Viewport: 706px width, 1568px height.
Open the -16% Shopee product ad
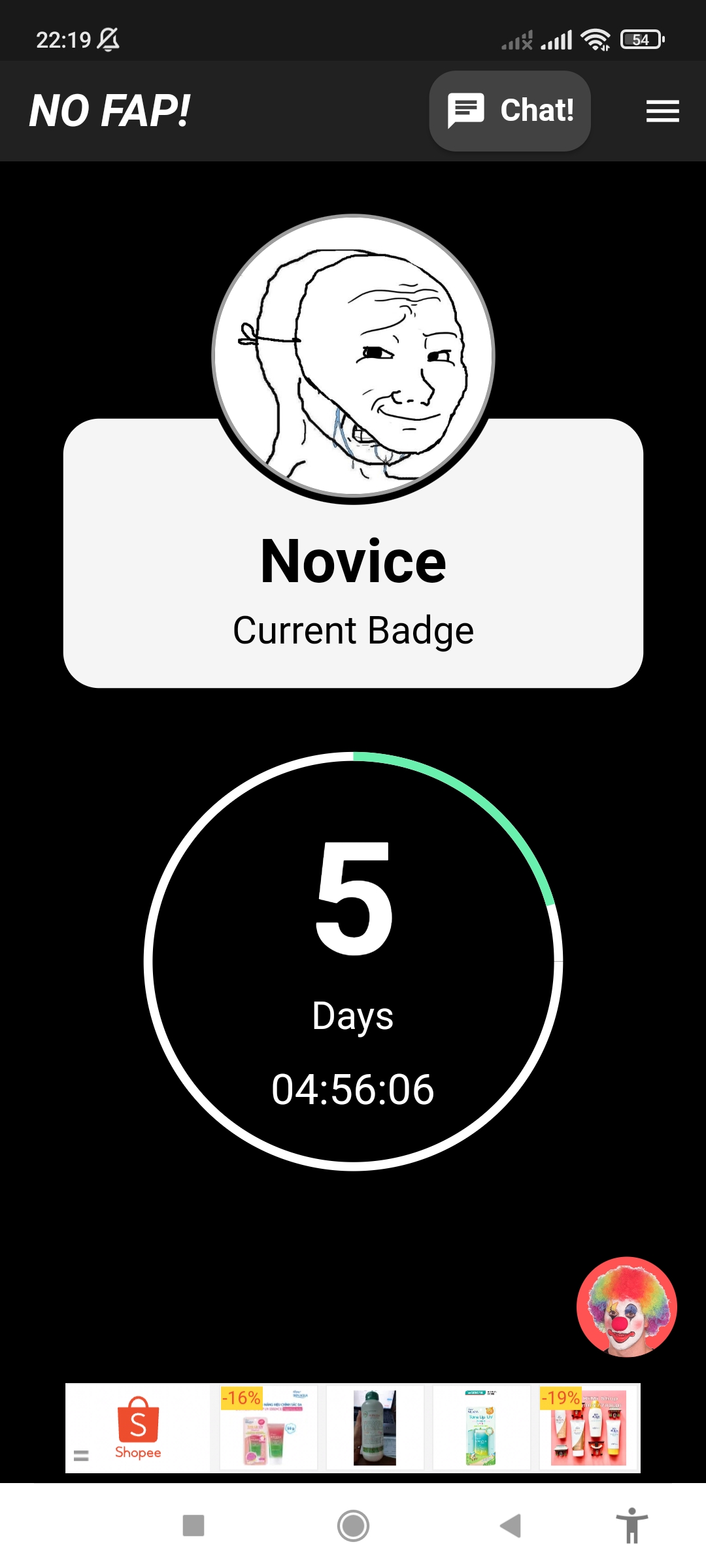point(268,1428)
